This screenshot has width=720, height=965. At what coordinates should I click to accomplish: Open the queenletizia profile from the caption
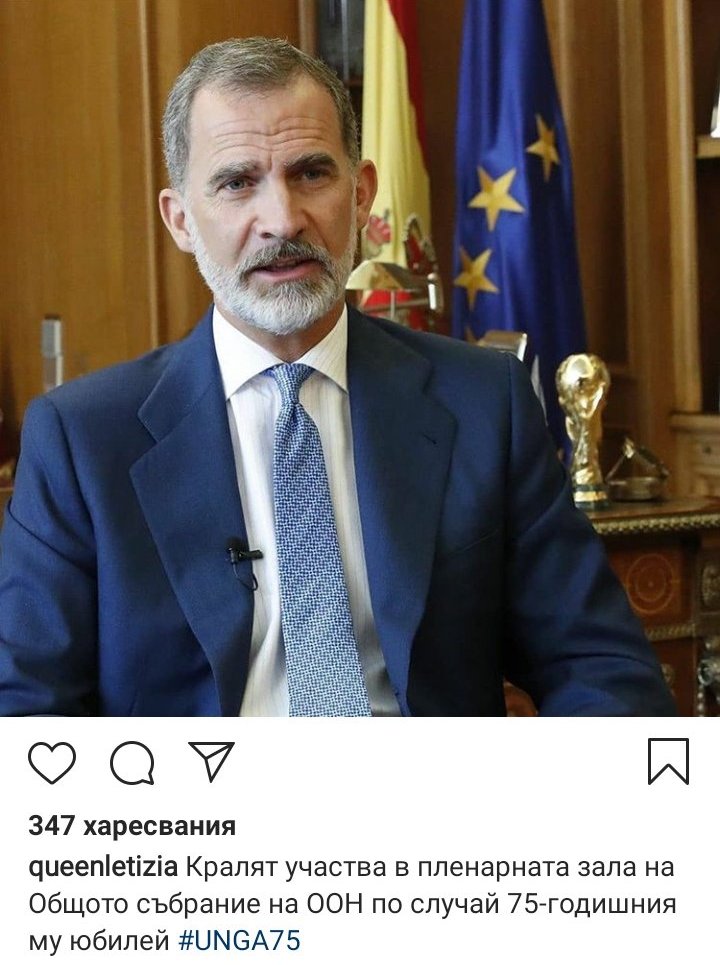[x=103, y=865]
